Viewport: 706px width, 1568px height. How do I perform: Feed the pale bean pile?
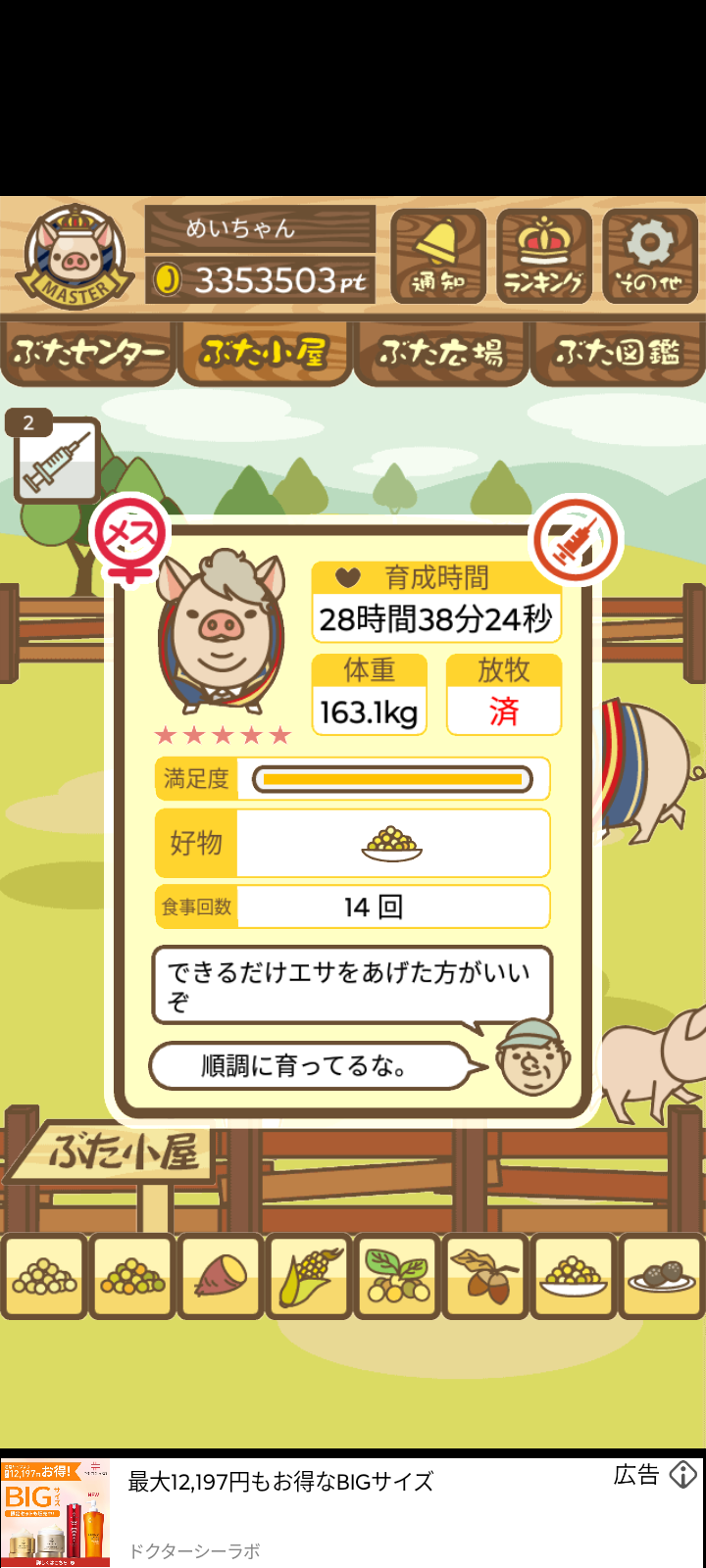pos(44,1277)
